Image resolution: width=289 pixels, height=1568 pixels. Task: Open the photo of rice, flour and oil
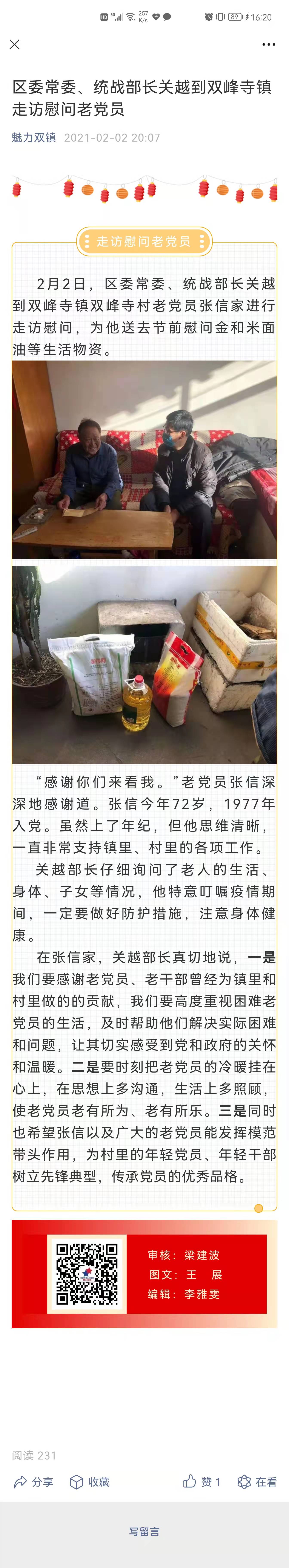144,665
